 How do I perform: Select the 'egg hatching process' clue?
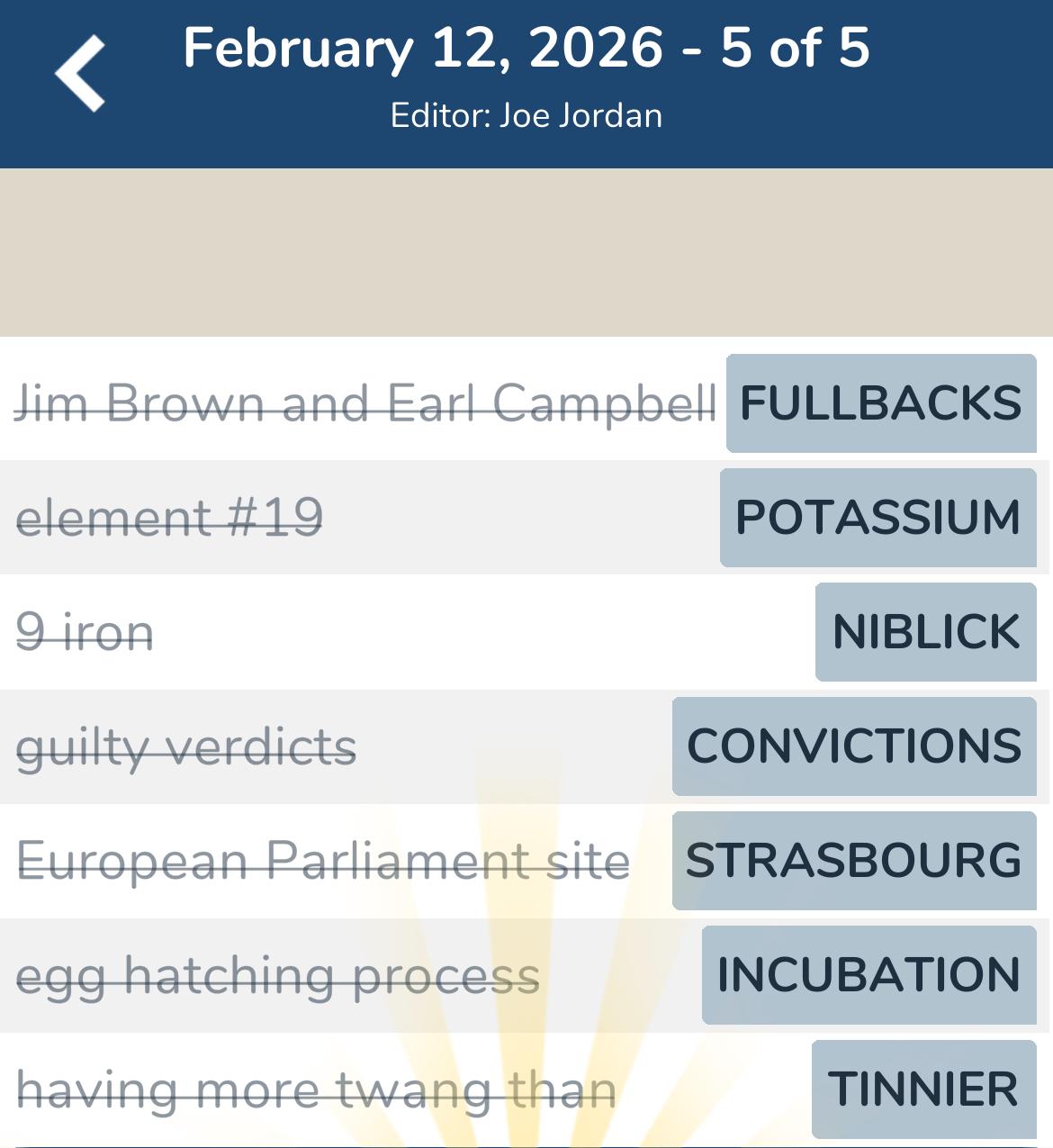279,974
